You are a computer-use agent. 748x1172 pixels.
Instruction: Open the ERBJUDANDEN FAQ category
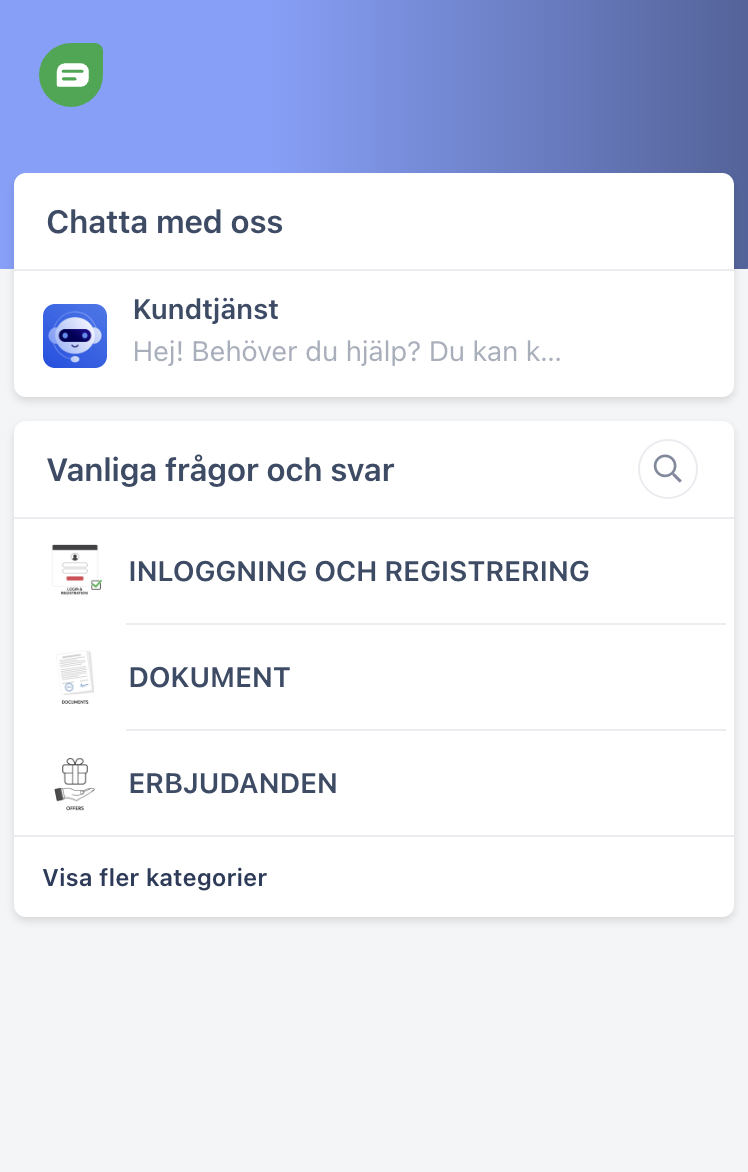click(233, 783)
